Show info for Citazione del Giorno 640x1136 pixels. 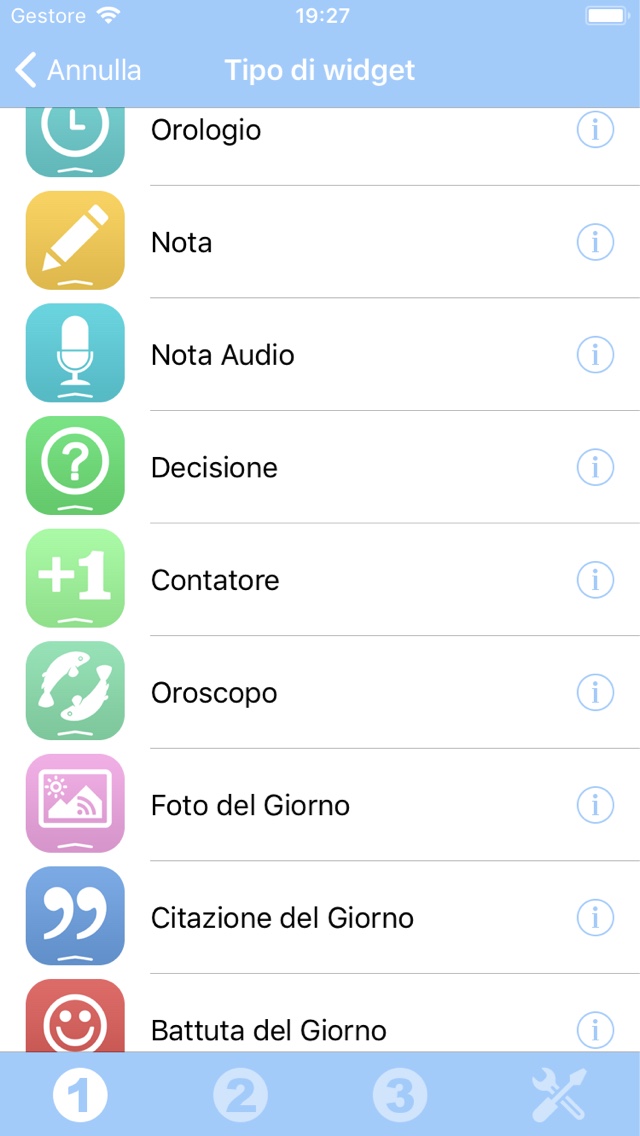point(596,918)
